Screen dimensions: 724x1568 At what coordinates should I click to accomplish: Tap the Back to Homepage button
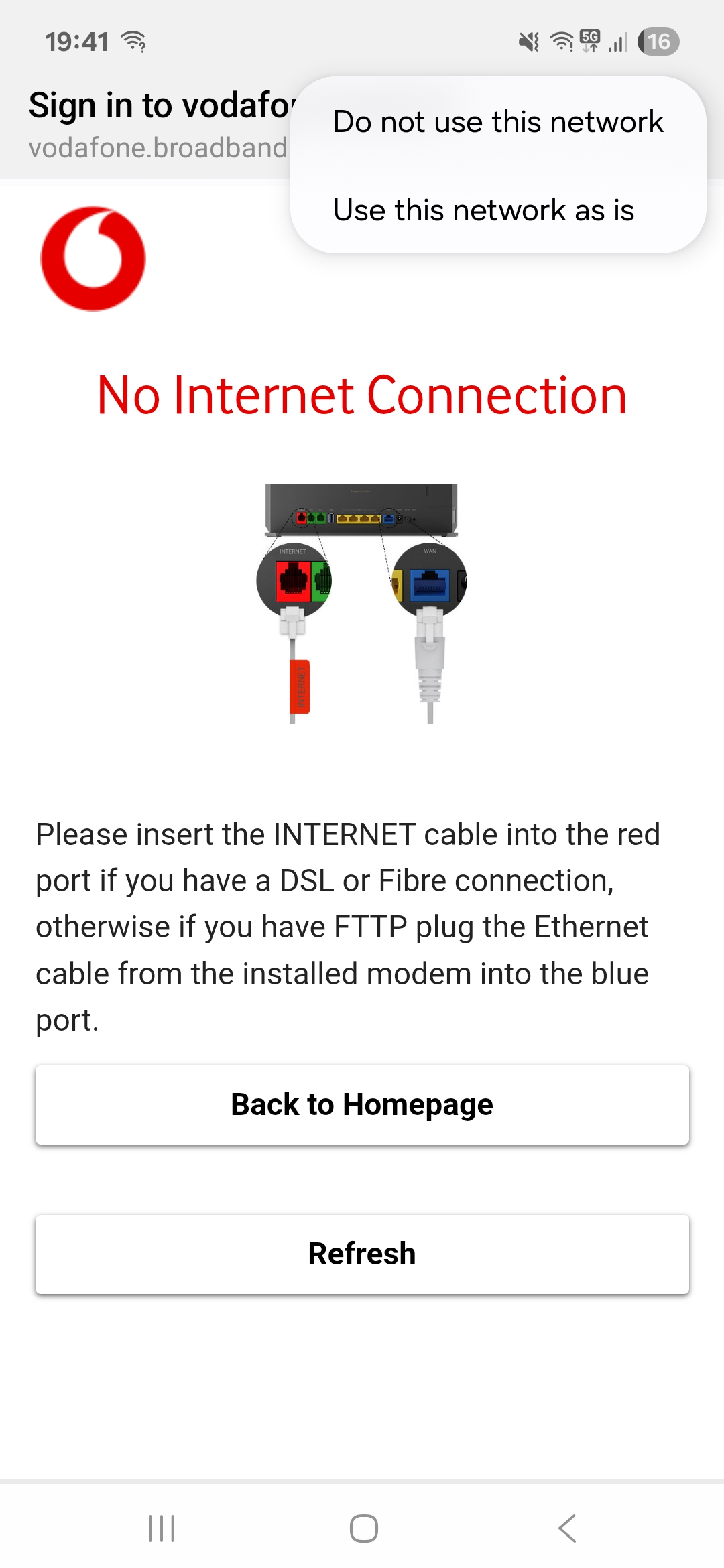pyautogui.click(x=362, y=1104)
